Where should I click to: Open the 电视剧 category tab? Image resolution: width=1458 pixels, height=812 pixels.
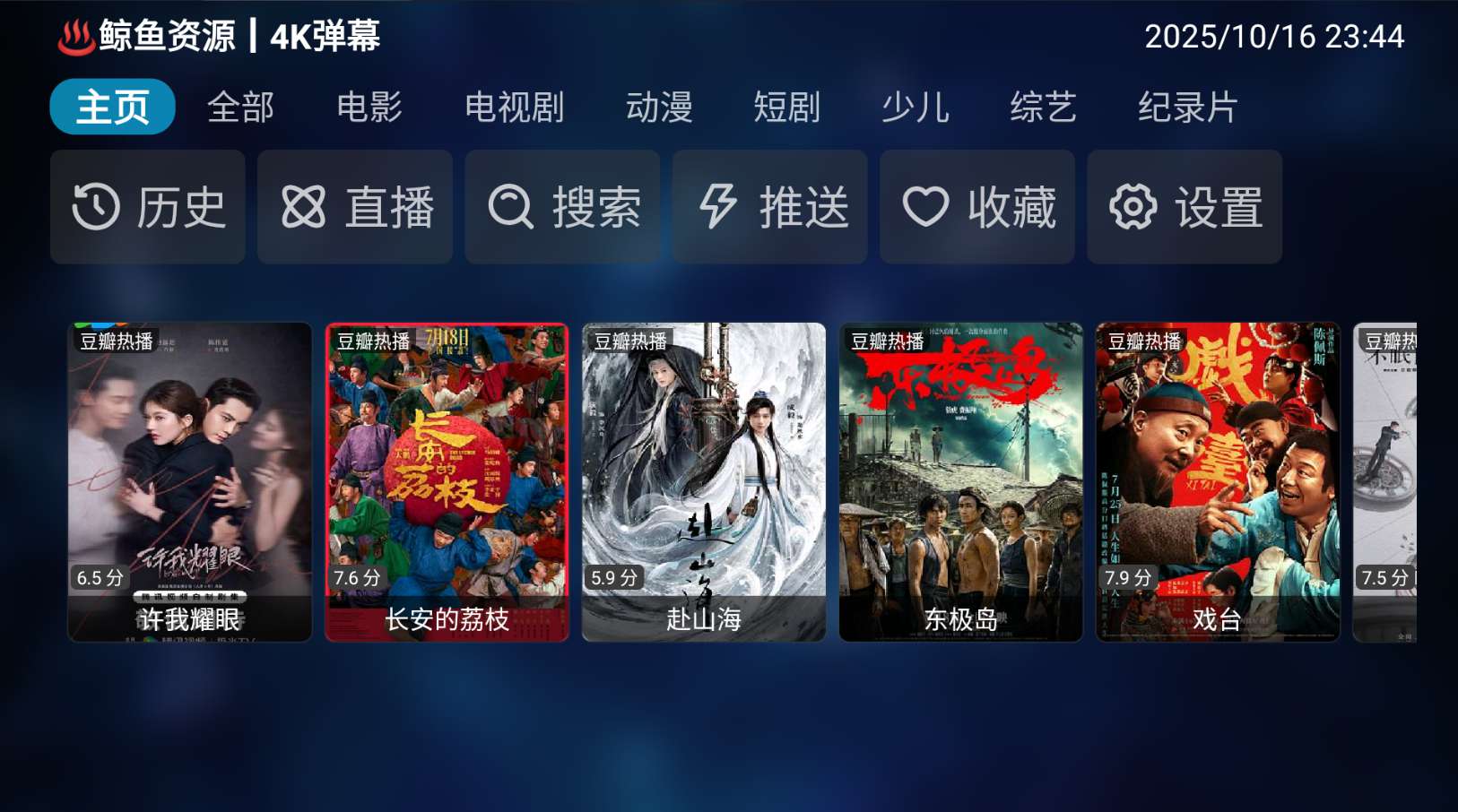click(514, 108)
